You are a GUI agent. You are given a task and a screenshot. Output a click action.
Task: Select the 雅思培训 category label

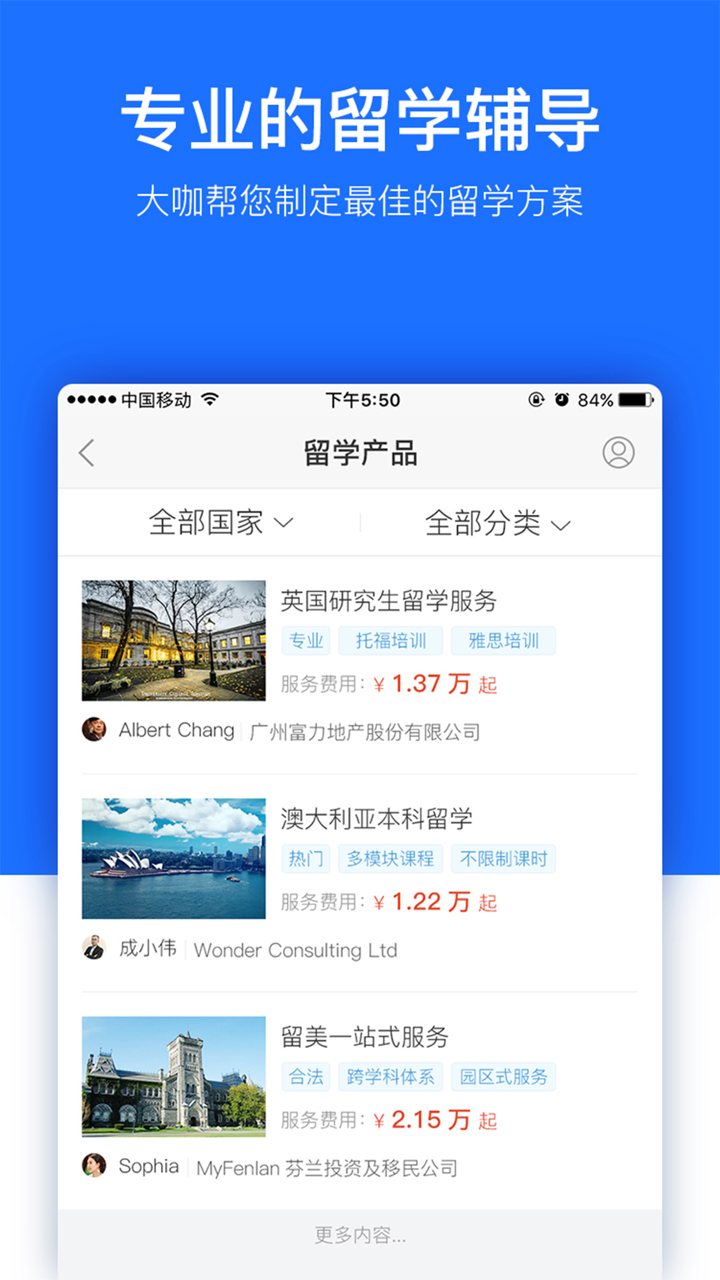tap(503, 640)
